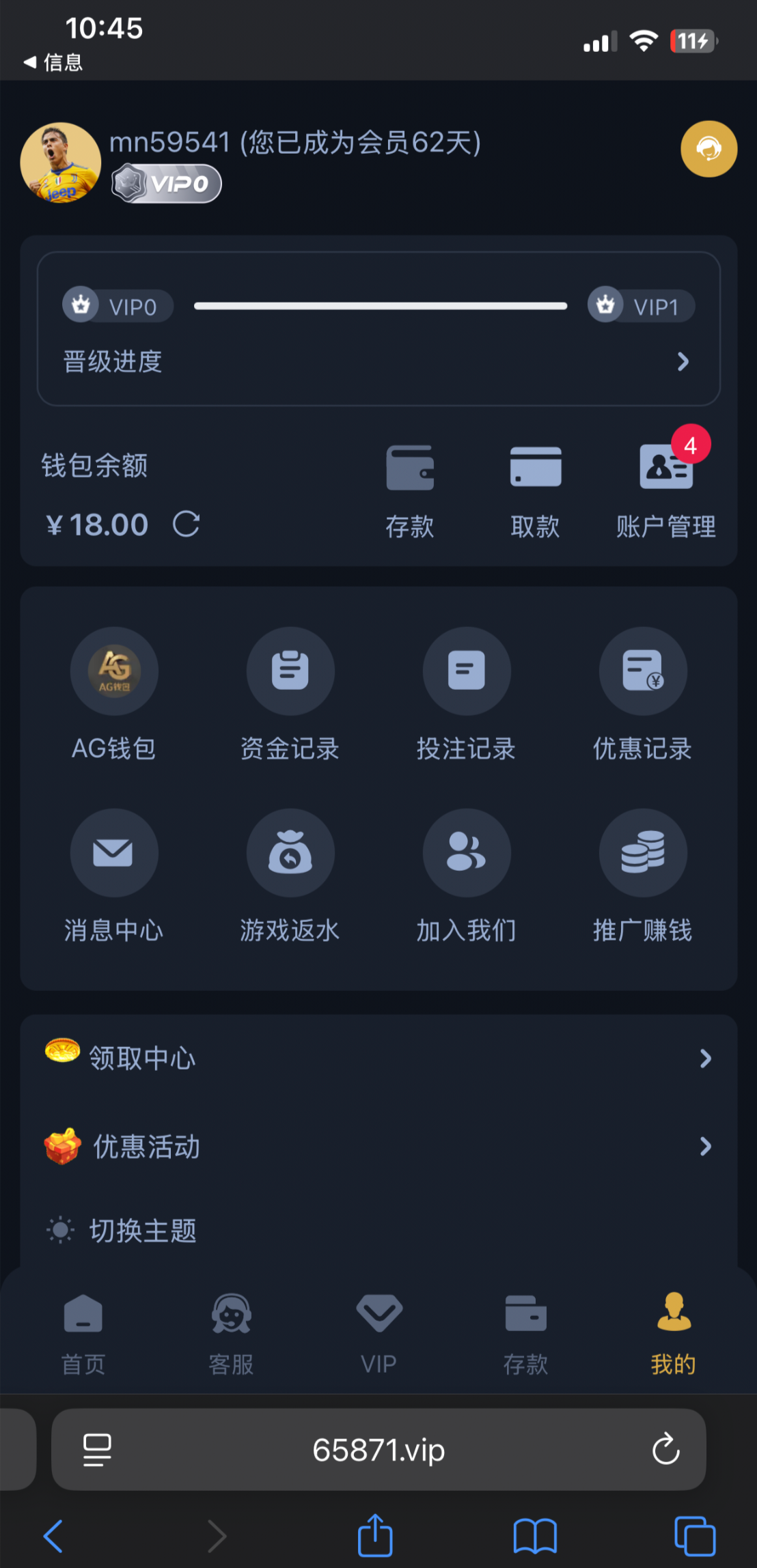757x1568 pixels.
Task: Refresh the wallet balance
Action: coord(186,524)
